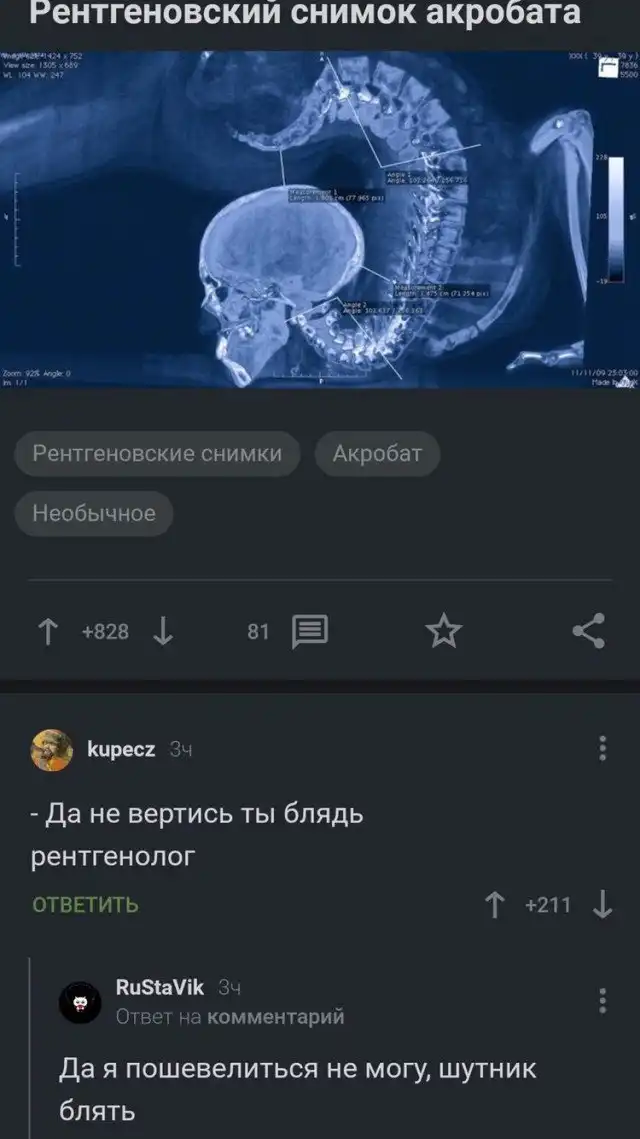Open overflow menu on RuStaVik's reply
Viewport: 640px width, 1139px height.
click(602, 1000)
